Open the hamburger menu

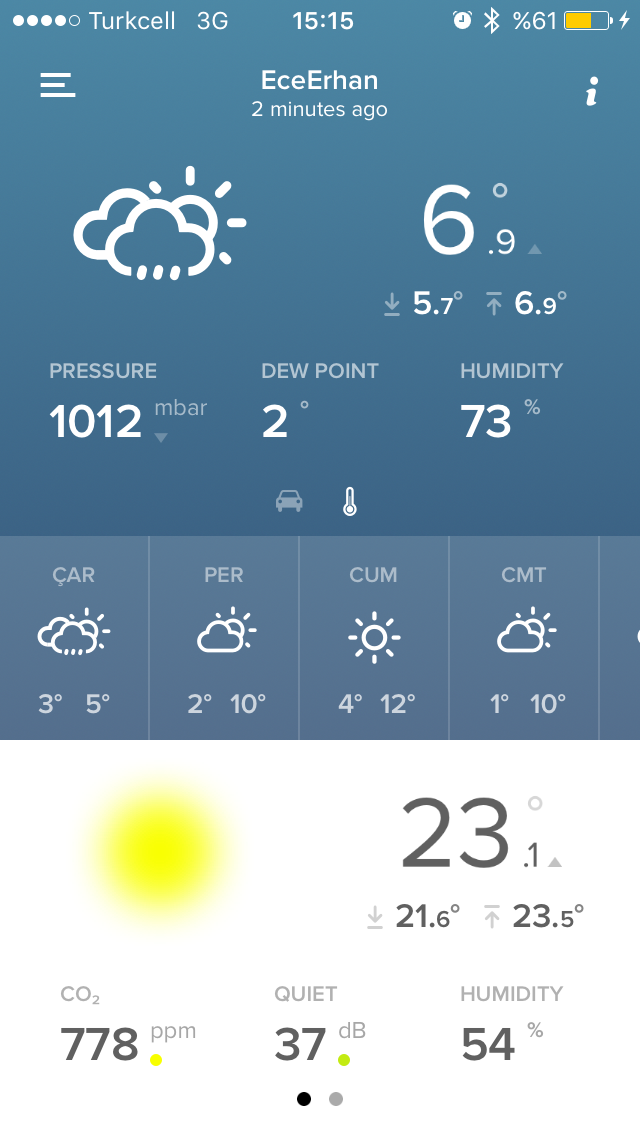pyautogui.click(x=57, y=85)
